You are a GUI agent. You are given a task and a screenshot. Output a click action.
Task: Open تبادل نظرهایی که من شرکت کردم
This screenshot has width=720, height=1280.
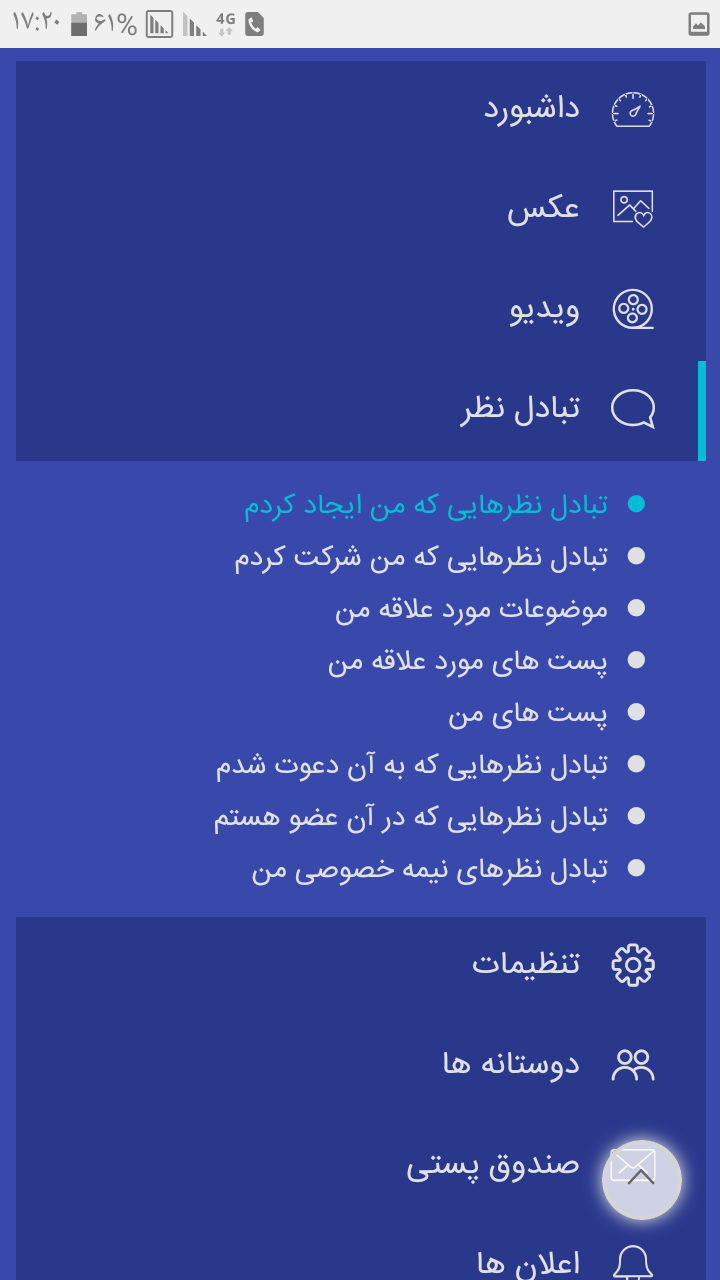click(421, 557)
